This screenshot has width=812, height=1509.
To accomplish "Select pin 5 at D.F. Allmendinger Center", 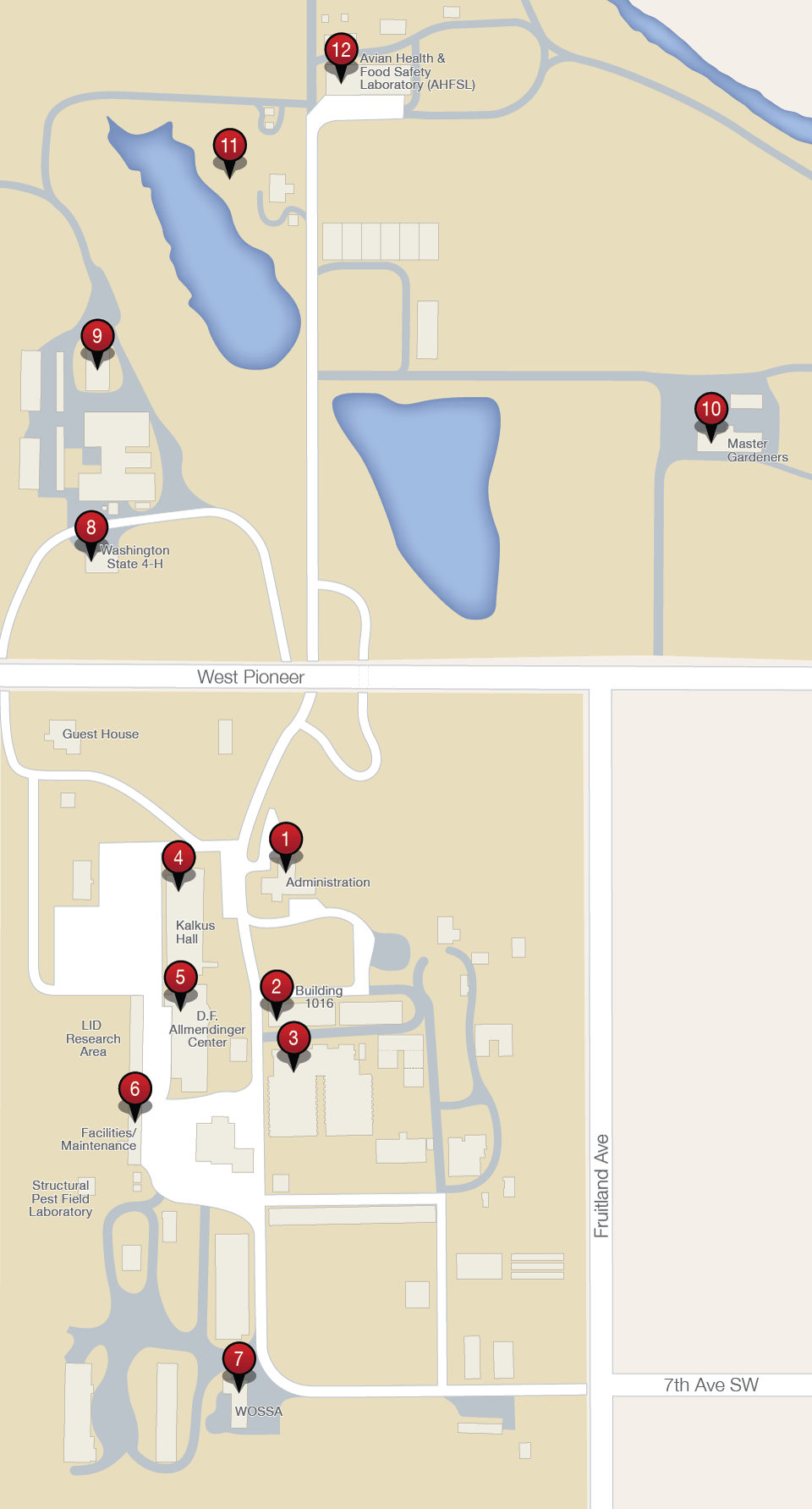I will 180,978.
